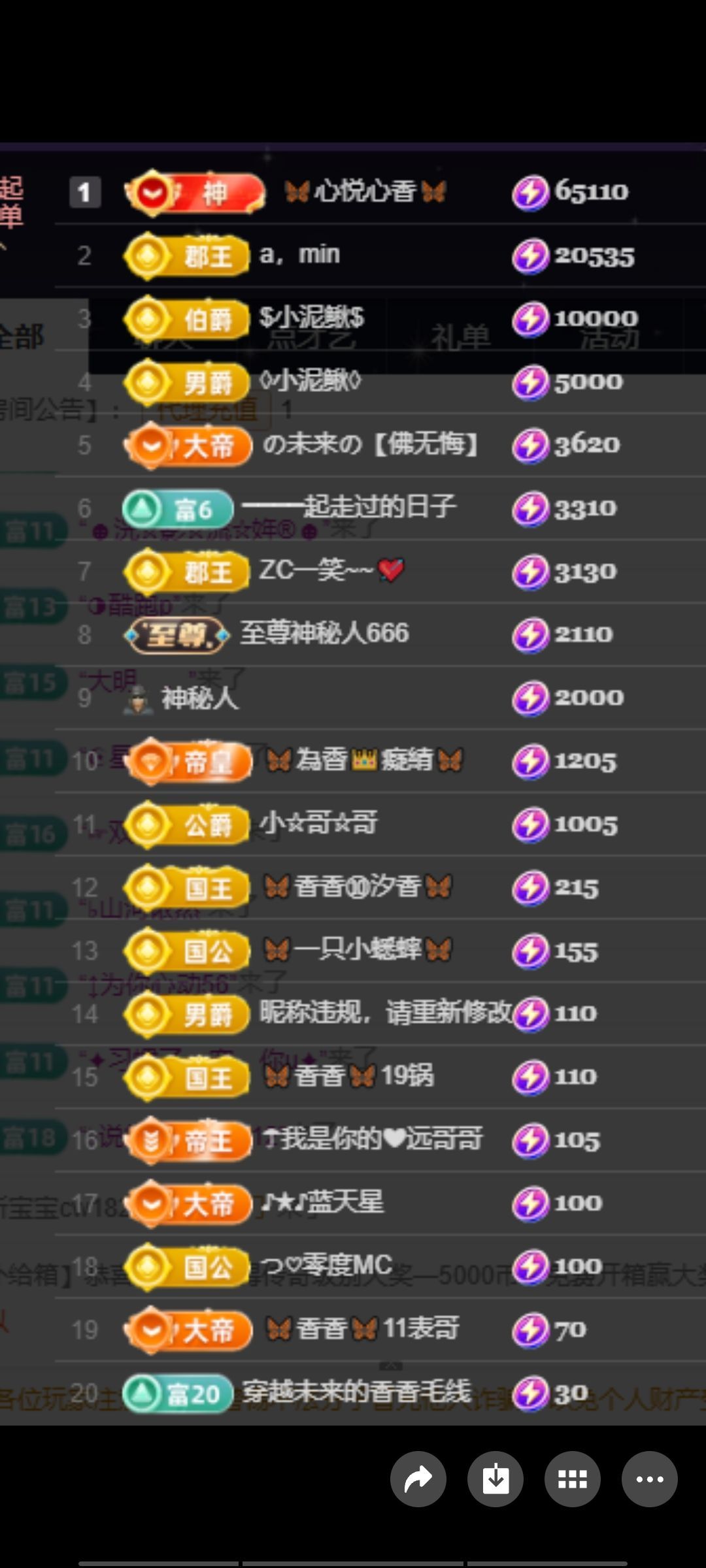Open the grid view of images
Image resolution: width=706 pixels, height=1568 pixels.
point(573,1479)
